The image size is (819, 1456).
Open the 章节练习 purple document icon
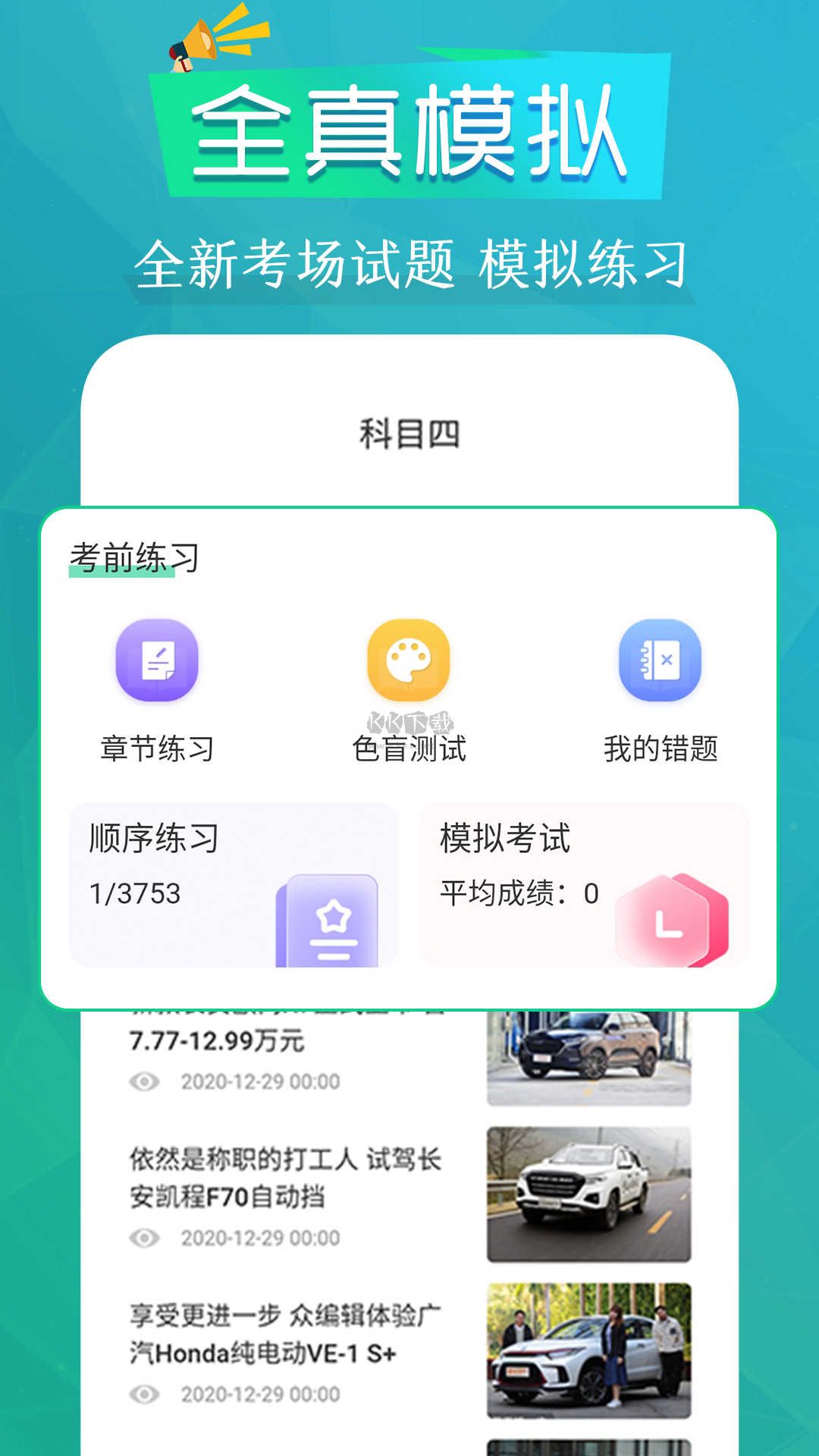tap(157, 661)
